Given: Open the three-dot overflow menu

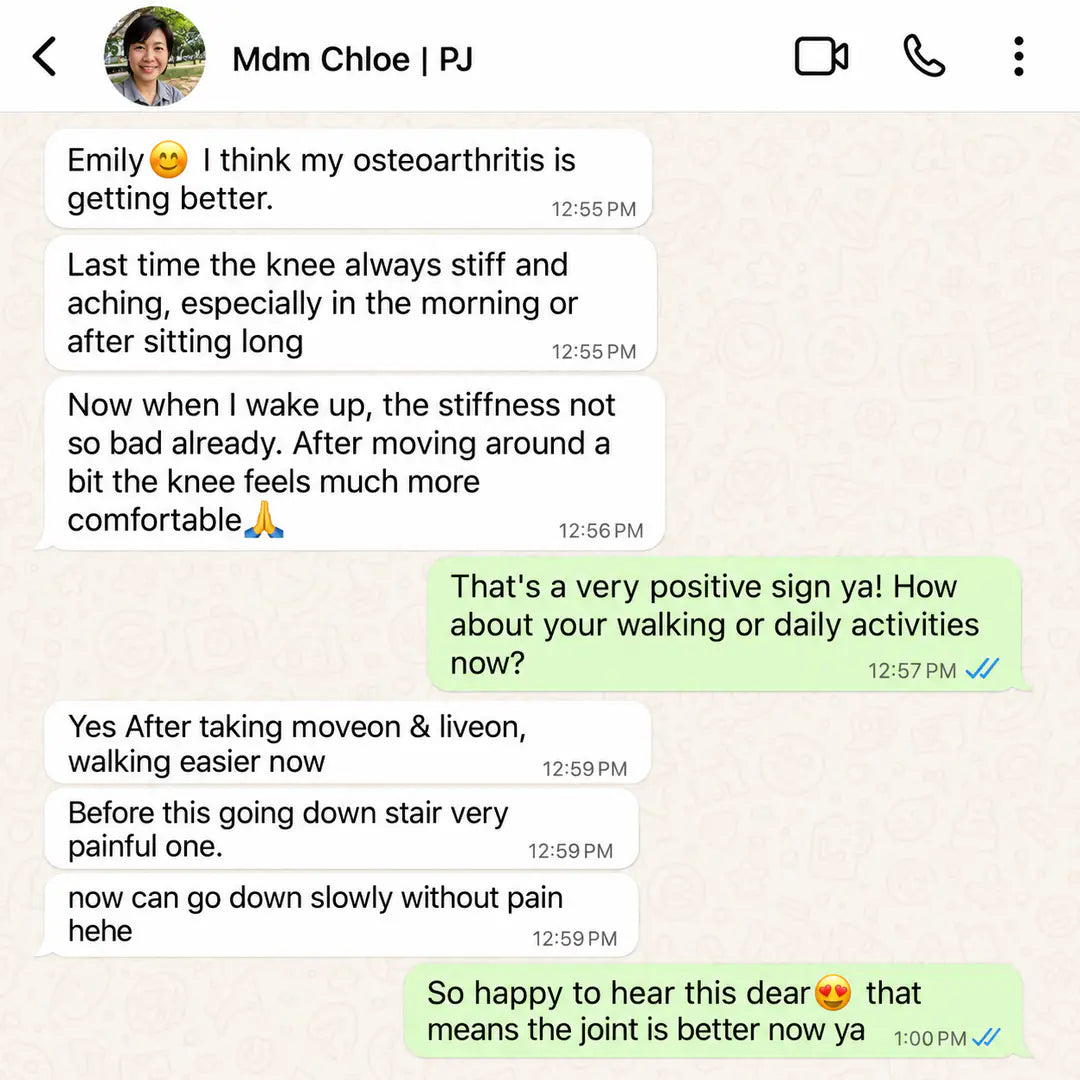Looking at the screenshot, I should [1019, 56].
